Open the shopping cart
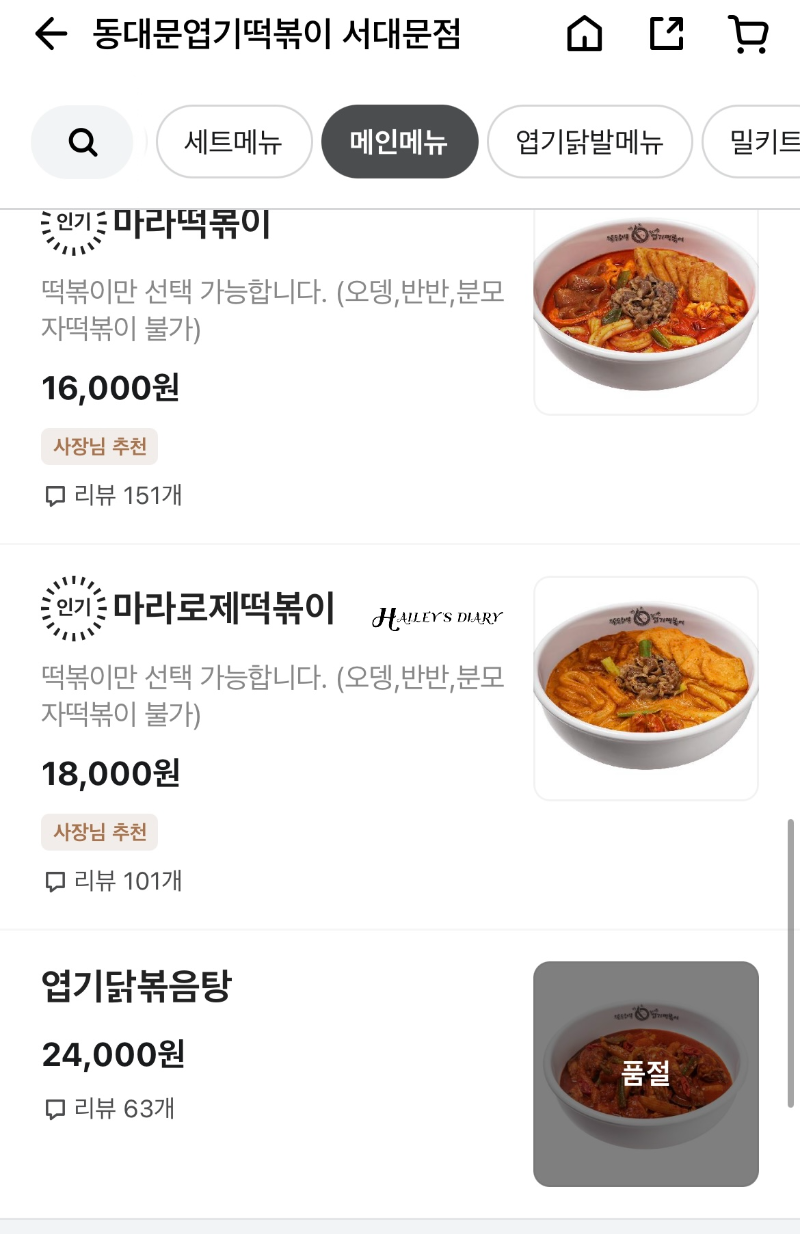Image resolution: width=800 pixels, height=1234 pixels. tap(748, 35)
